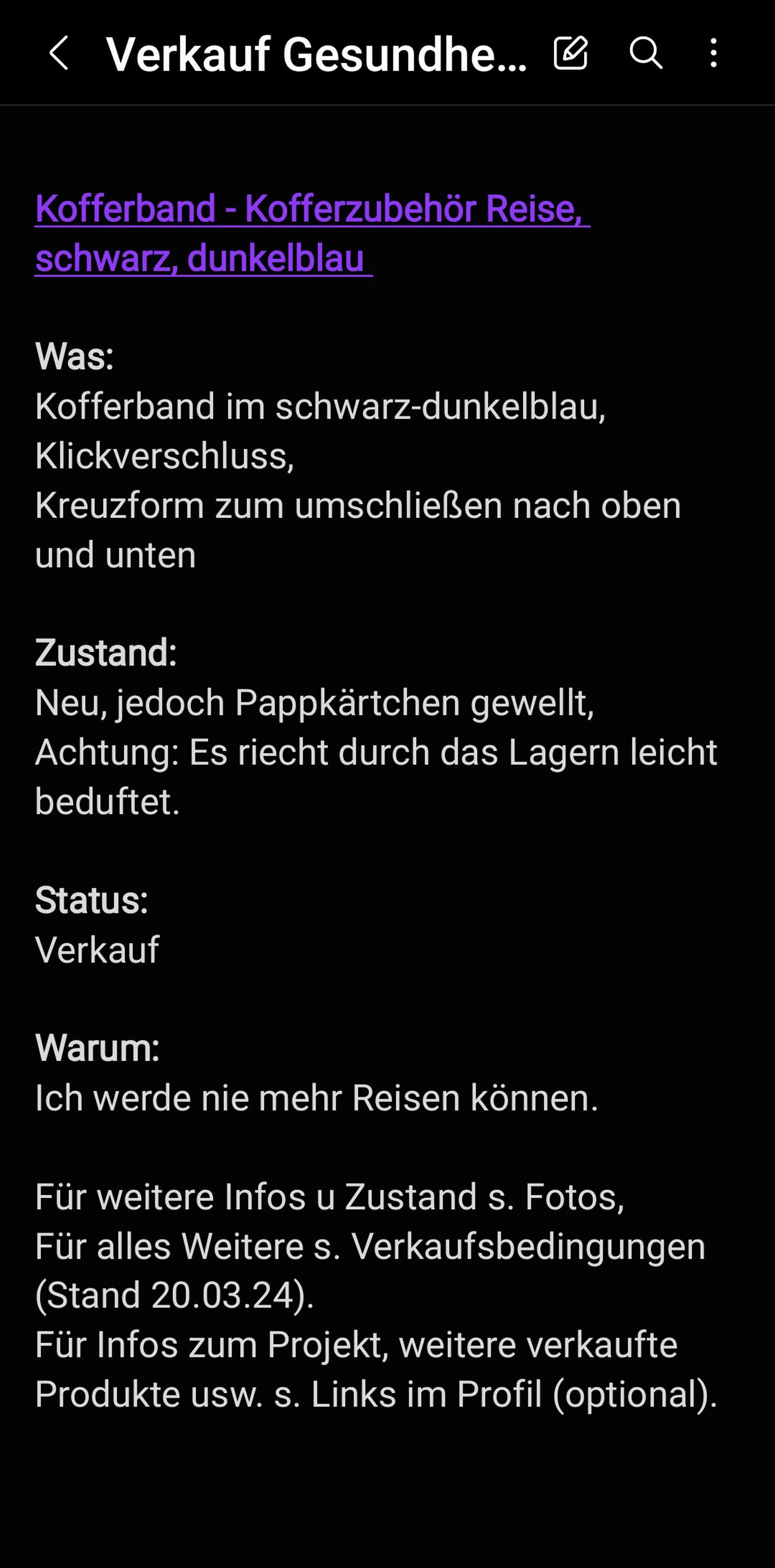Edit this note with the pencil icon

coord(571,53)
